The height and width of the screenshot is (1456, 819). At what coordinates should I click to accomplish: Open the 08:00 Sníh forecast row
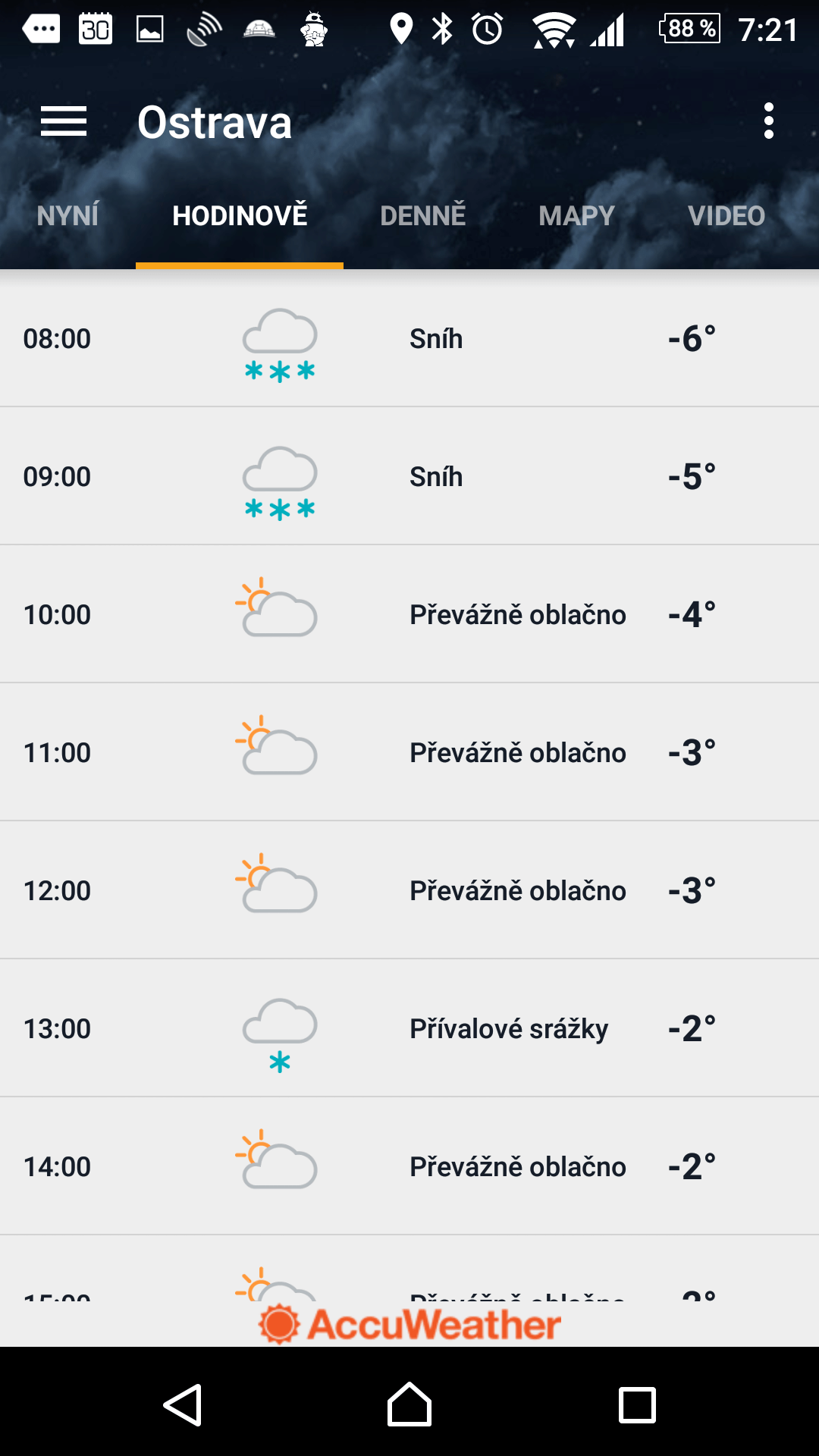(409, 338)
